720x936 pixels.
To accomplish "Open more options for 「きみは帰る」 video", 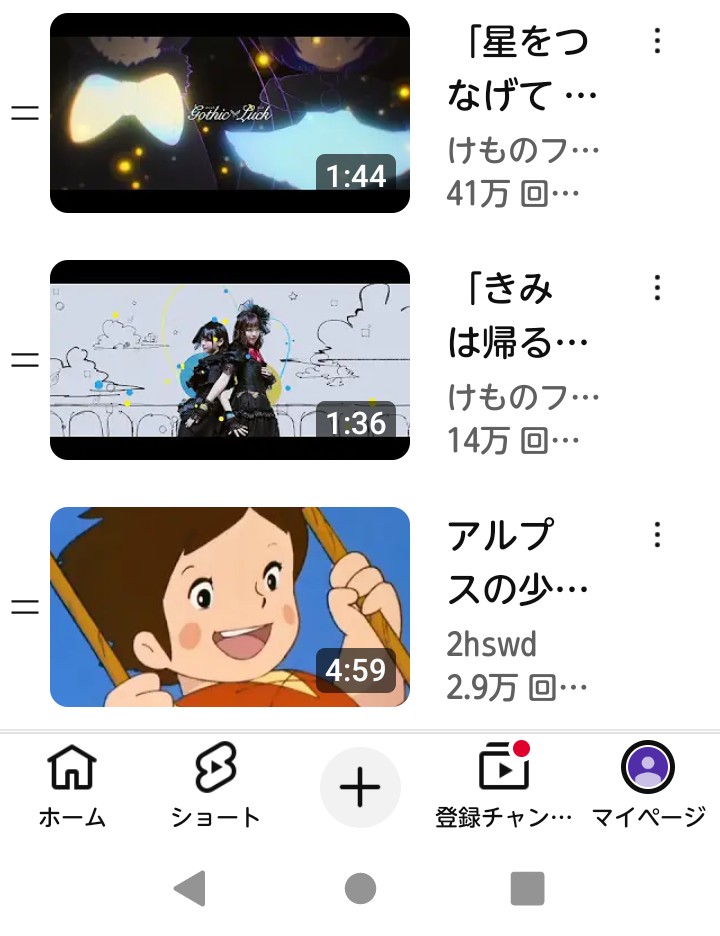I will (657, 288).
